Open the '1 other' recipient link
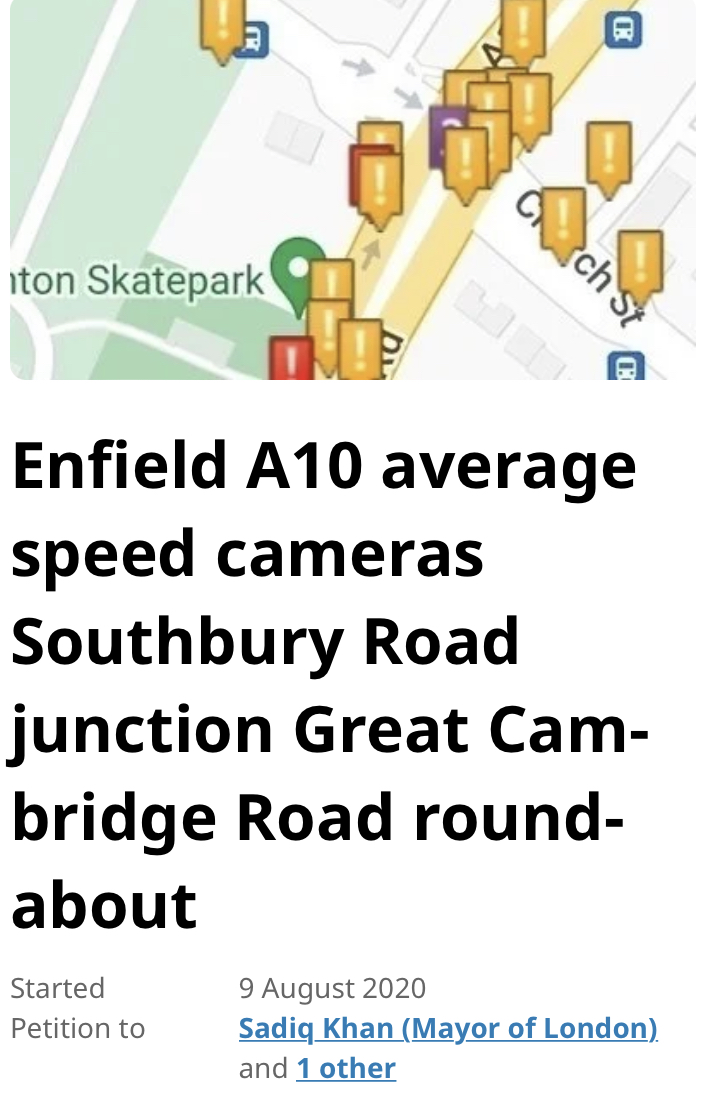702x1094 pixels. [346, 1068]
